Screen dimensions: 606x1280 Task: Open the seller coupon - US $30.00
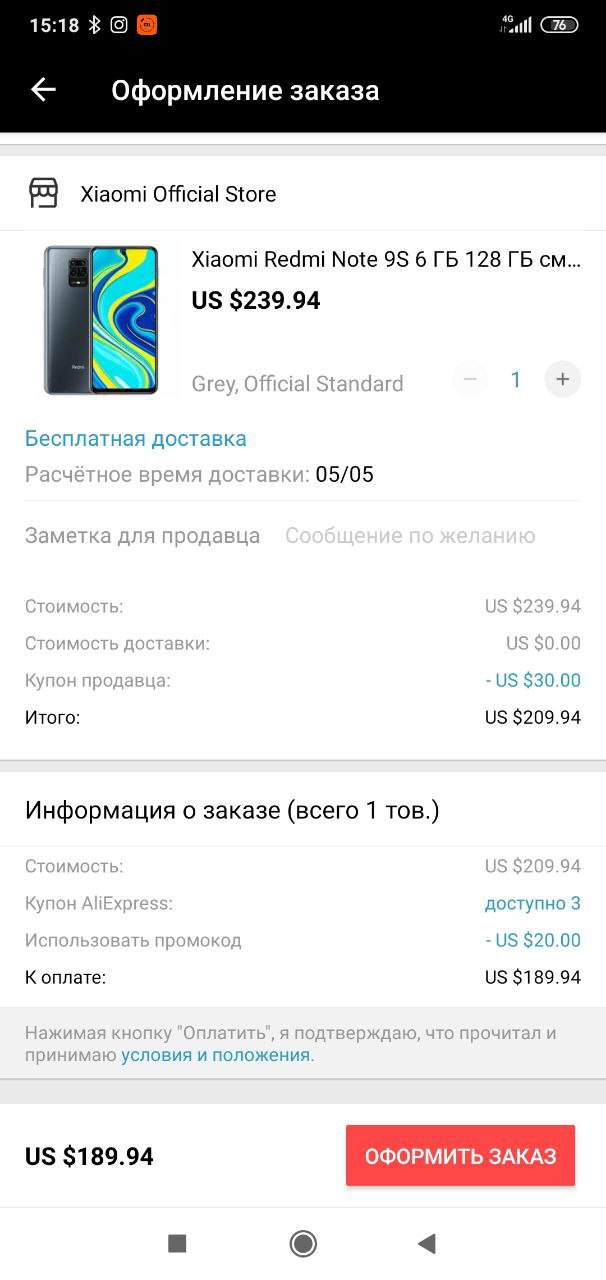tap(533, 680)
